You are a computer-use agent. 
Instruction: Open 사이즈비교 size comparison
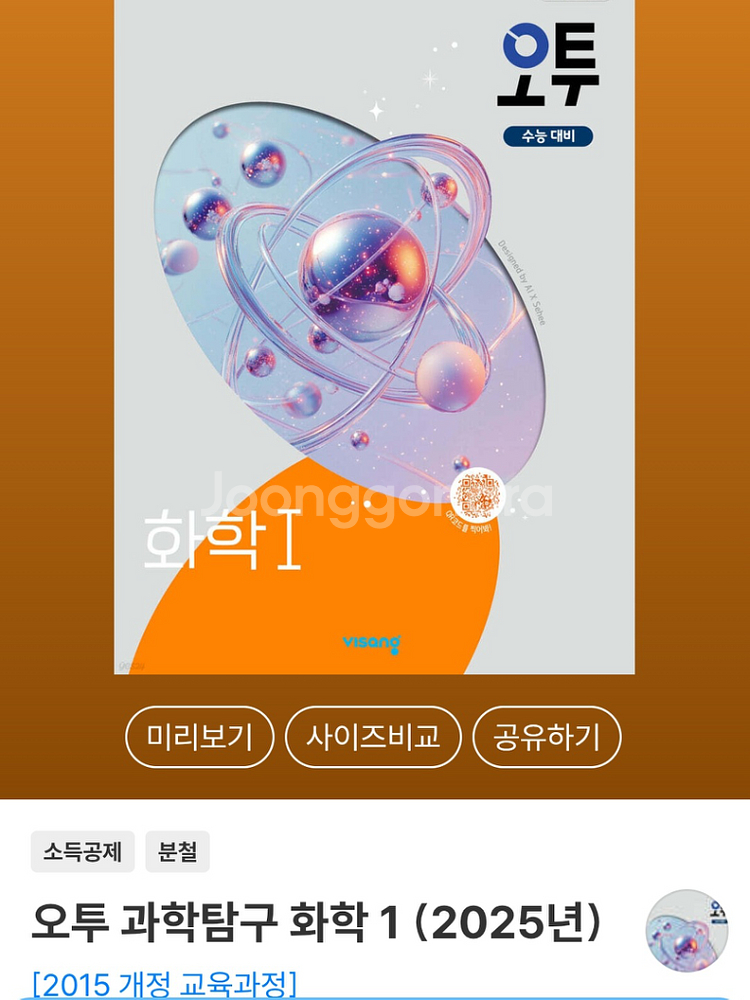[373, 737]
